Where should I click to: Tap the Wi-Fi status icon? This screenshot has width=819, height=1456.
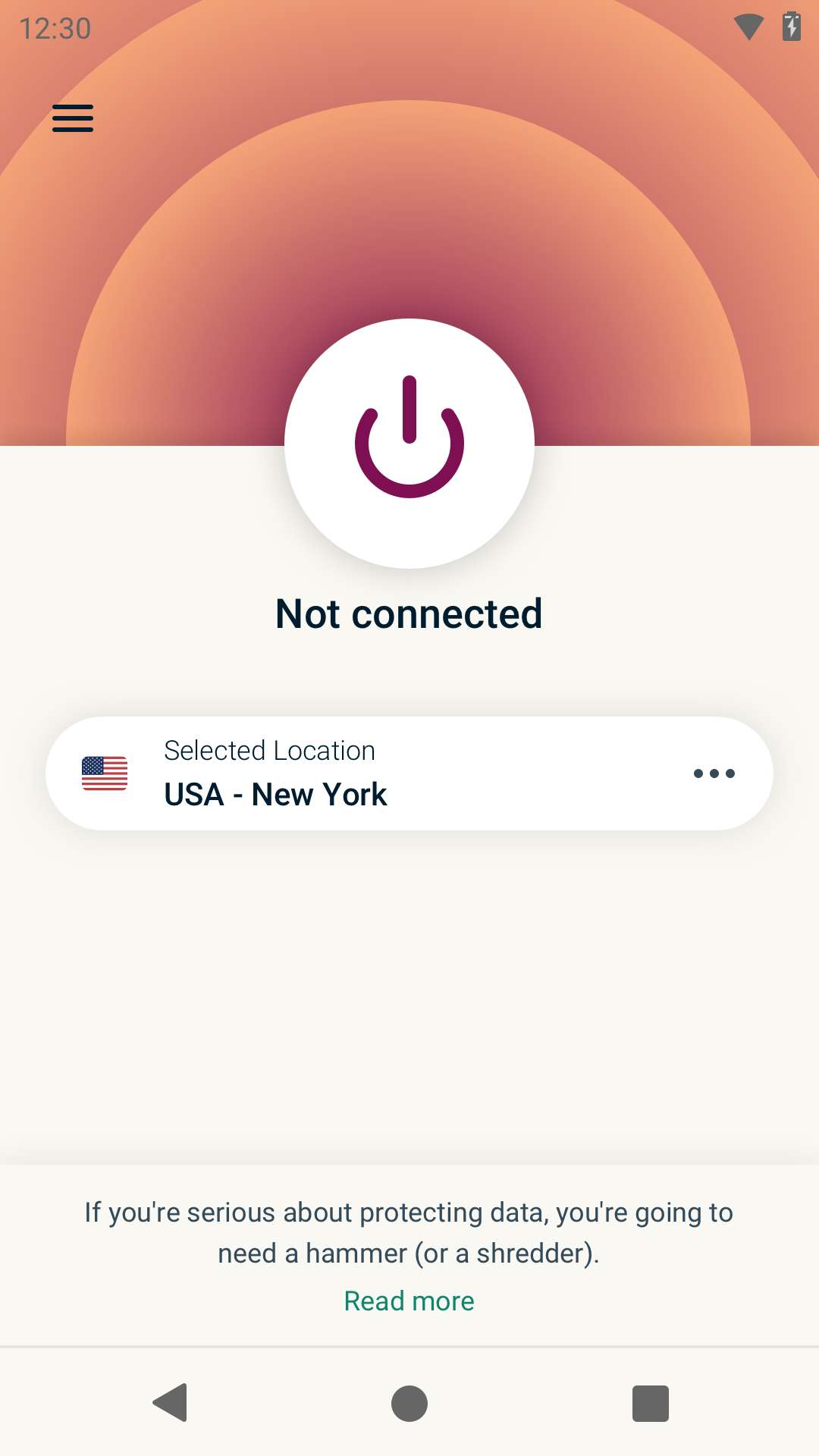coord(749,27)
